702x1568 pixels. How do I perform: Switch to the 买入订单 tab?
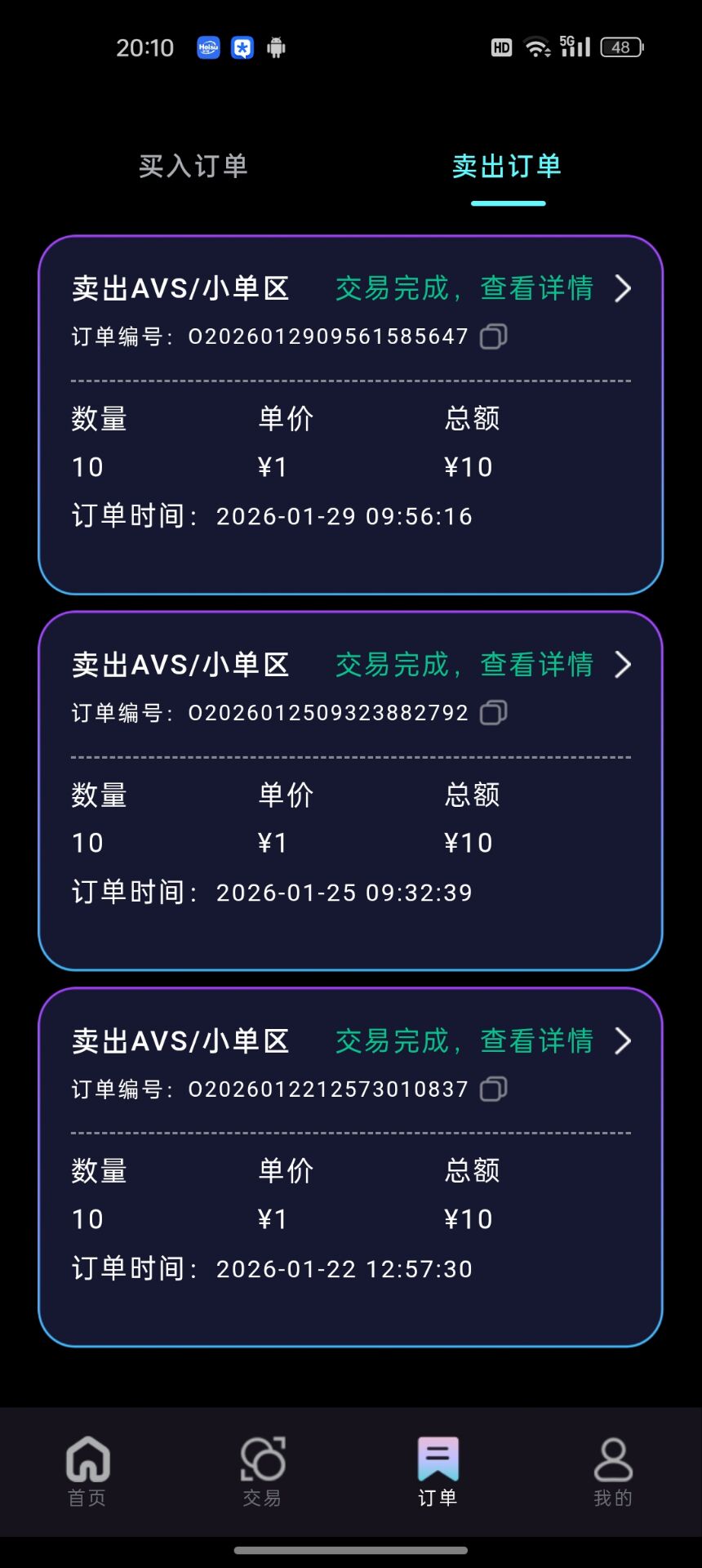(x=193, y=167)
